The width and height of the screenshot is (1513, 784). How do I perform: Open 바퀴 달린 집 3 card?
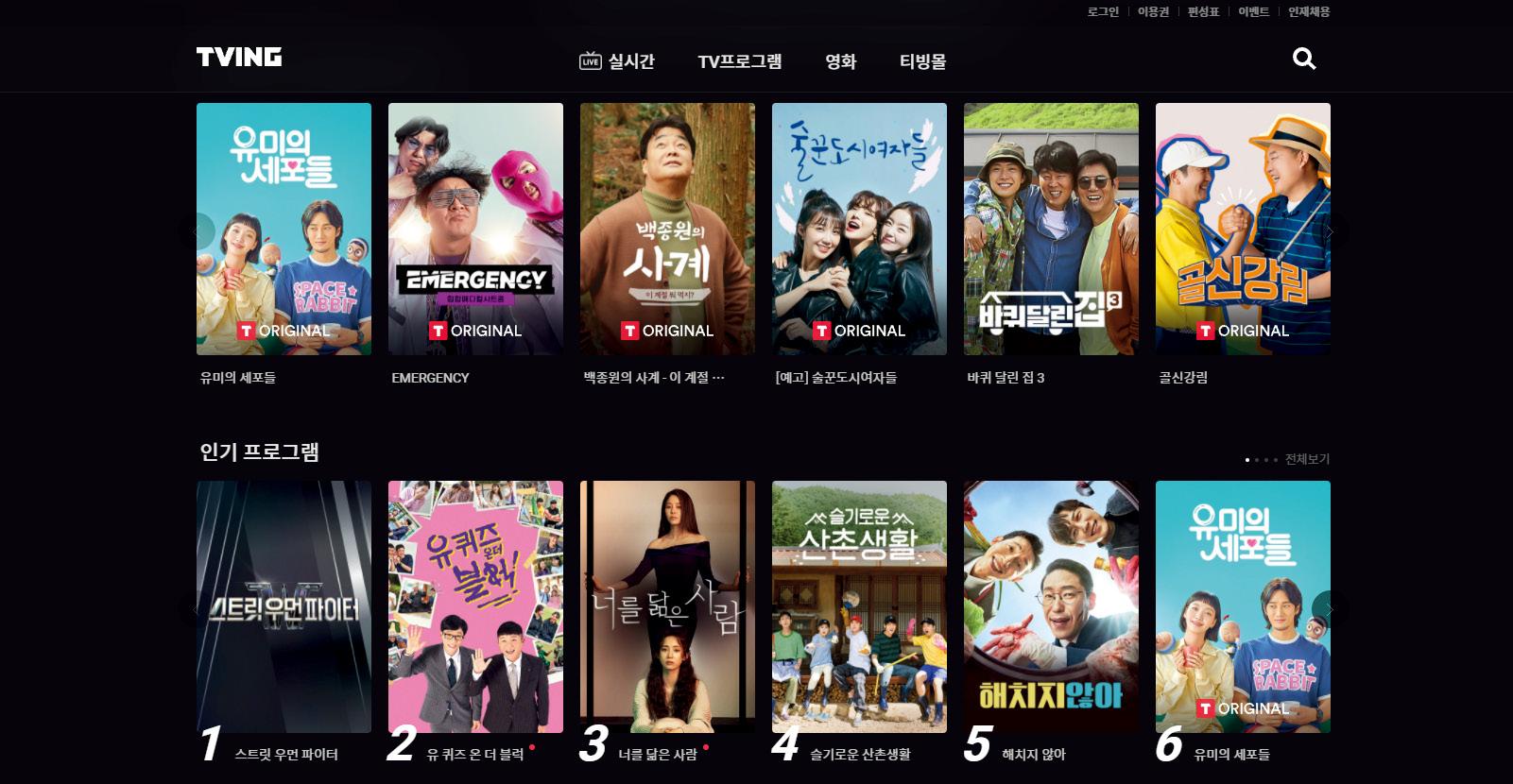(1051, 229)
